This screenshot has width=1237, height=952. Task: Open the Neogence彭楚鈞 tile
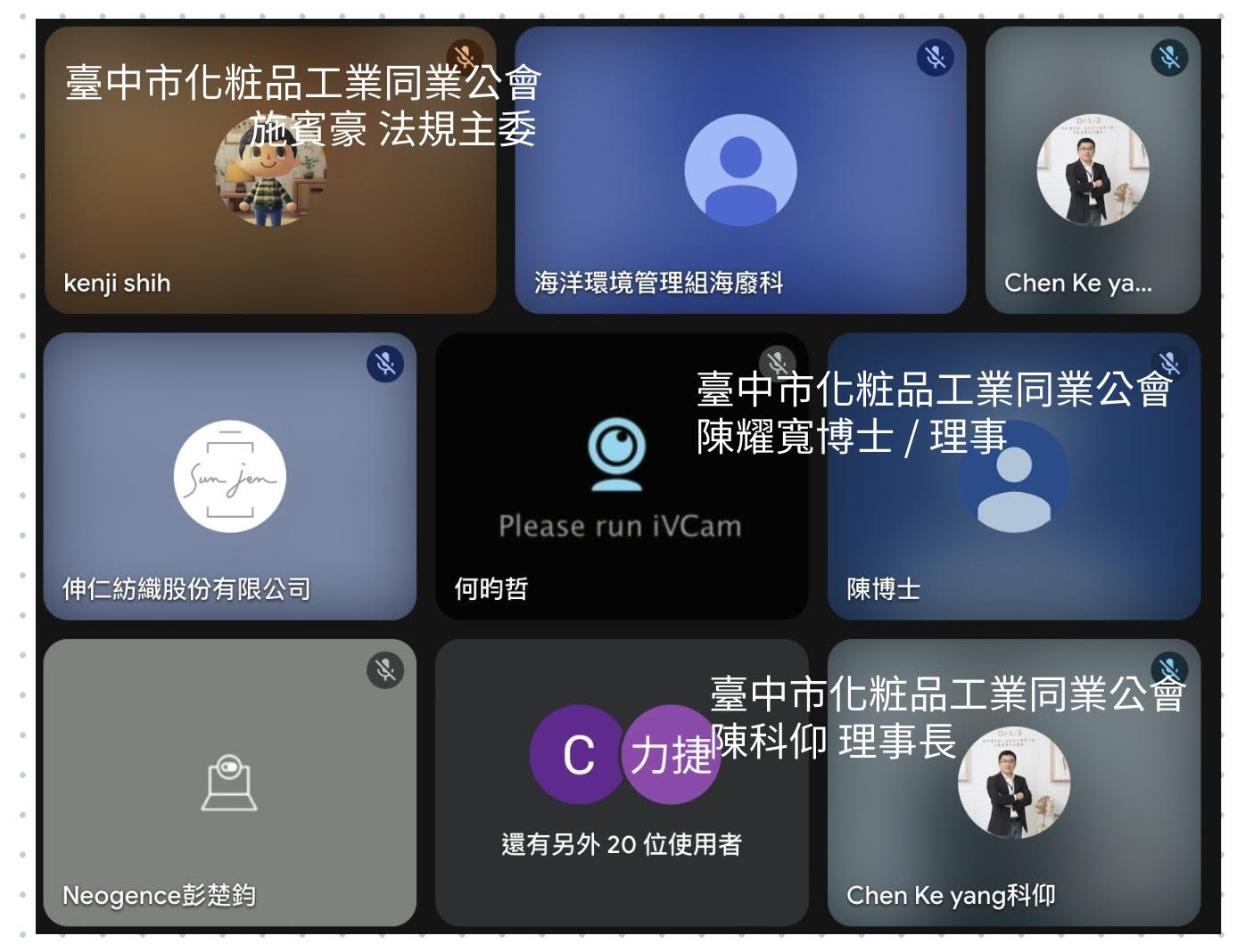click(229, 782)
